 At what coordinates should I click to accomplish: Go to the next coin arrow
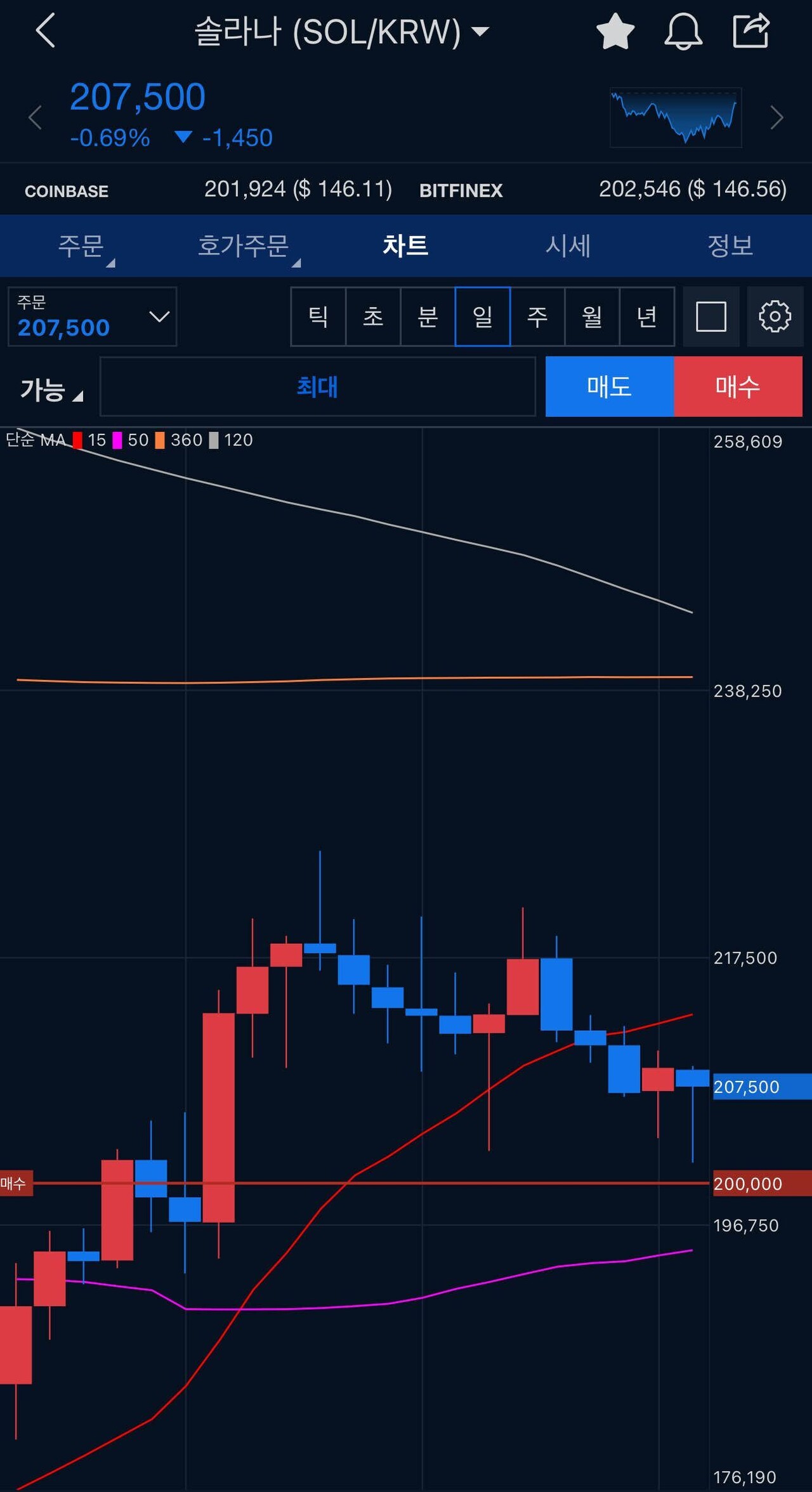[x=776, y=117]
